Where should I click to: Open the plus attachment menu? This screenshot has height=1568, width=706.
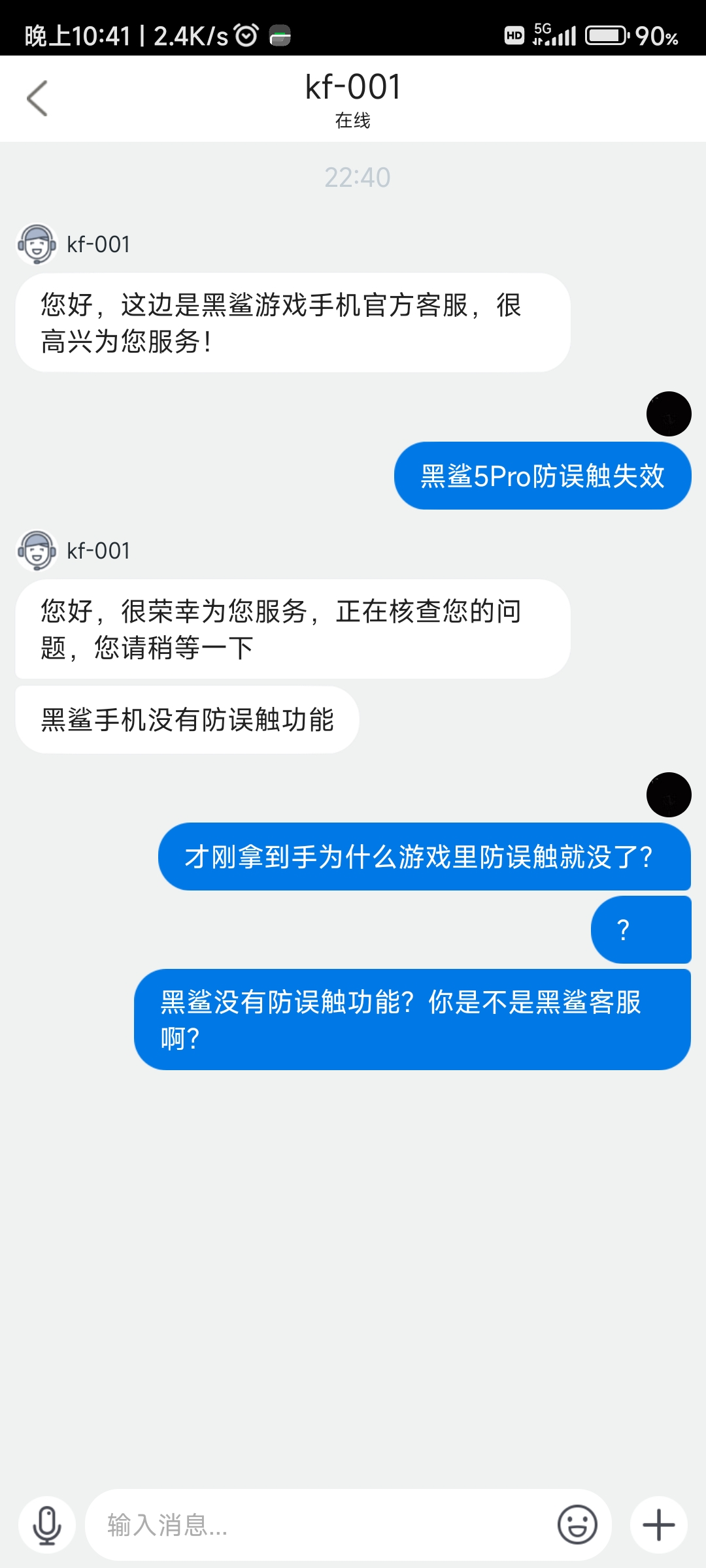click(x=659, y=1526)
